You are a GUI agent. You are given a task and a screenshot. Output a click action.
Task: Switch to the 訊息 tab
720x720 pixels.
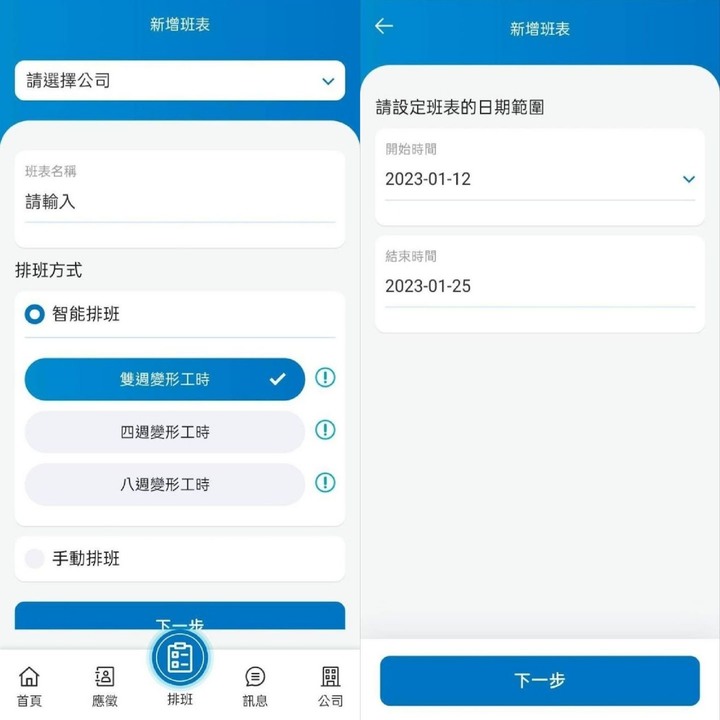[x=255, y=686]
